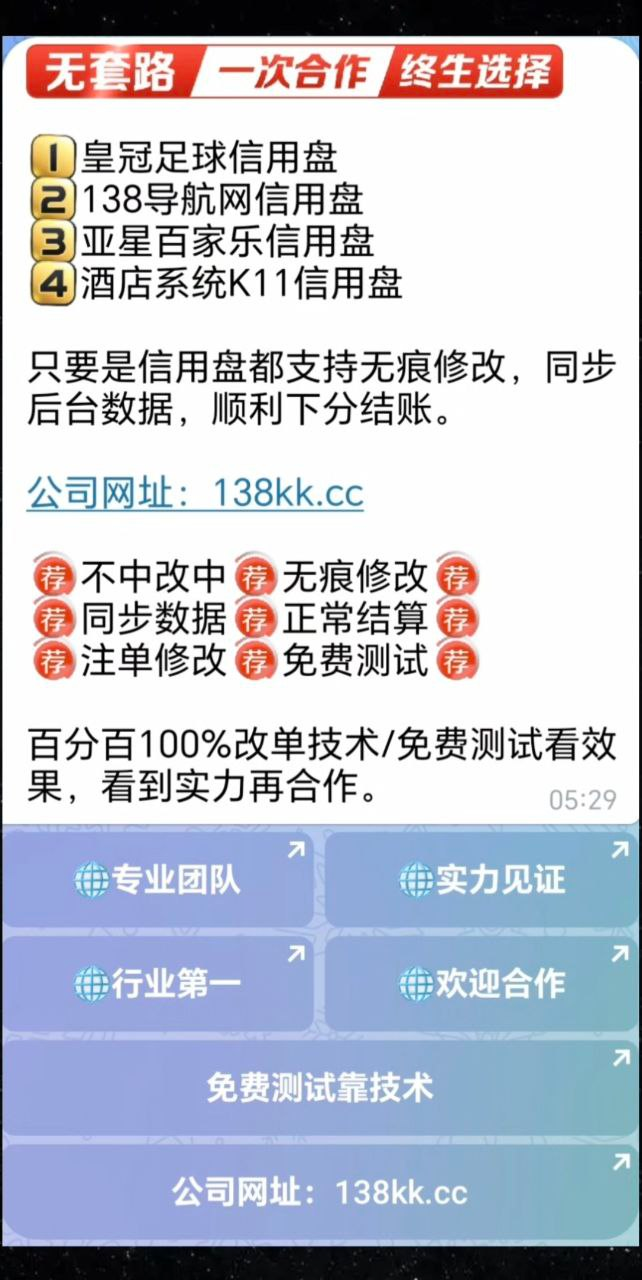642x1280 pixels.
Task: Tap the 欢迎合作 button
Action: (x=482, y=984)
